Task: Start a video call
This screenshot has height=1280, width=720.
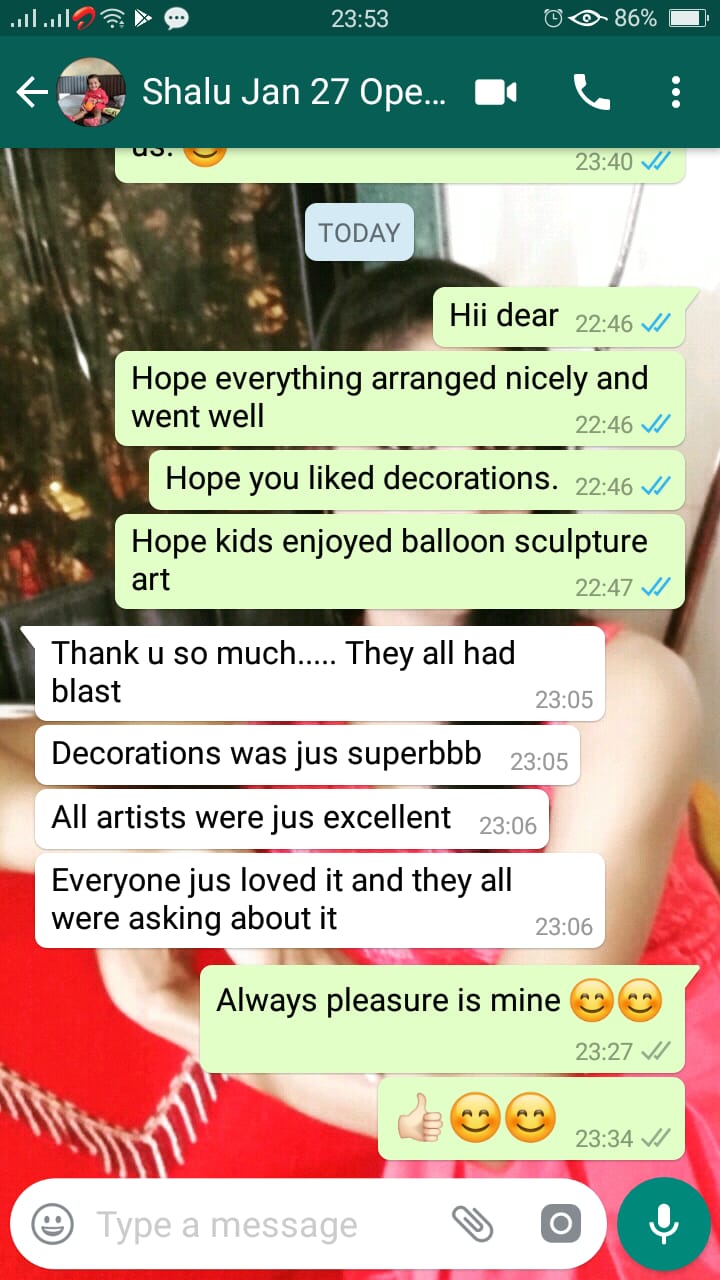Action: pyautogui.click(x=495, y=93)
